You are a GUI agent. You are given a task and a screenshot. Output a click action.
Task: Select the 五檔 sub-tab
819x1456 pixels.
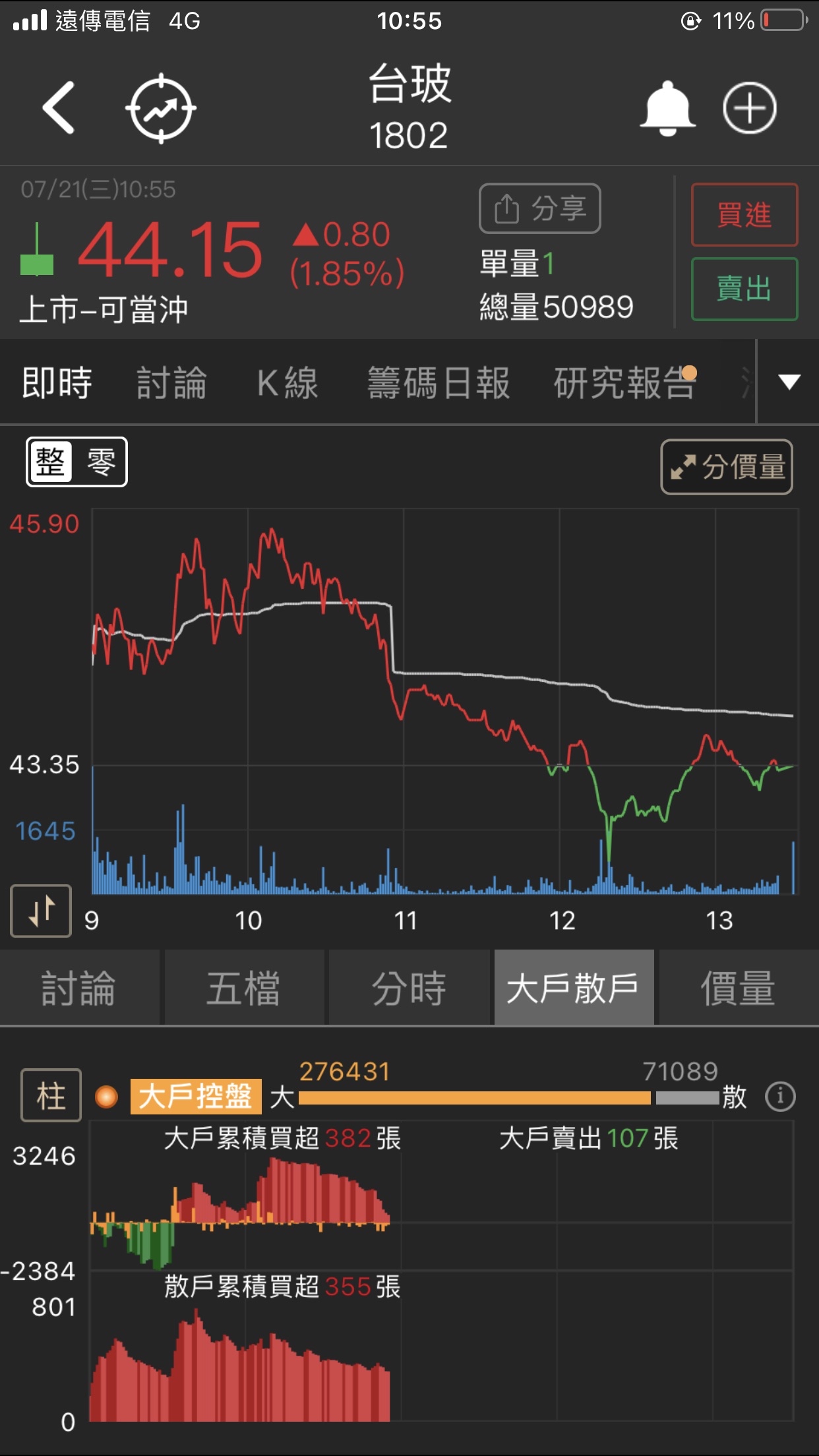pyautogui.click(x=244, y=988)
